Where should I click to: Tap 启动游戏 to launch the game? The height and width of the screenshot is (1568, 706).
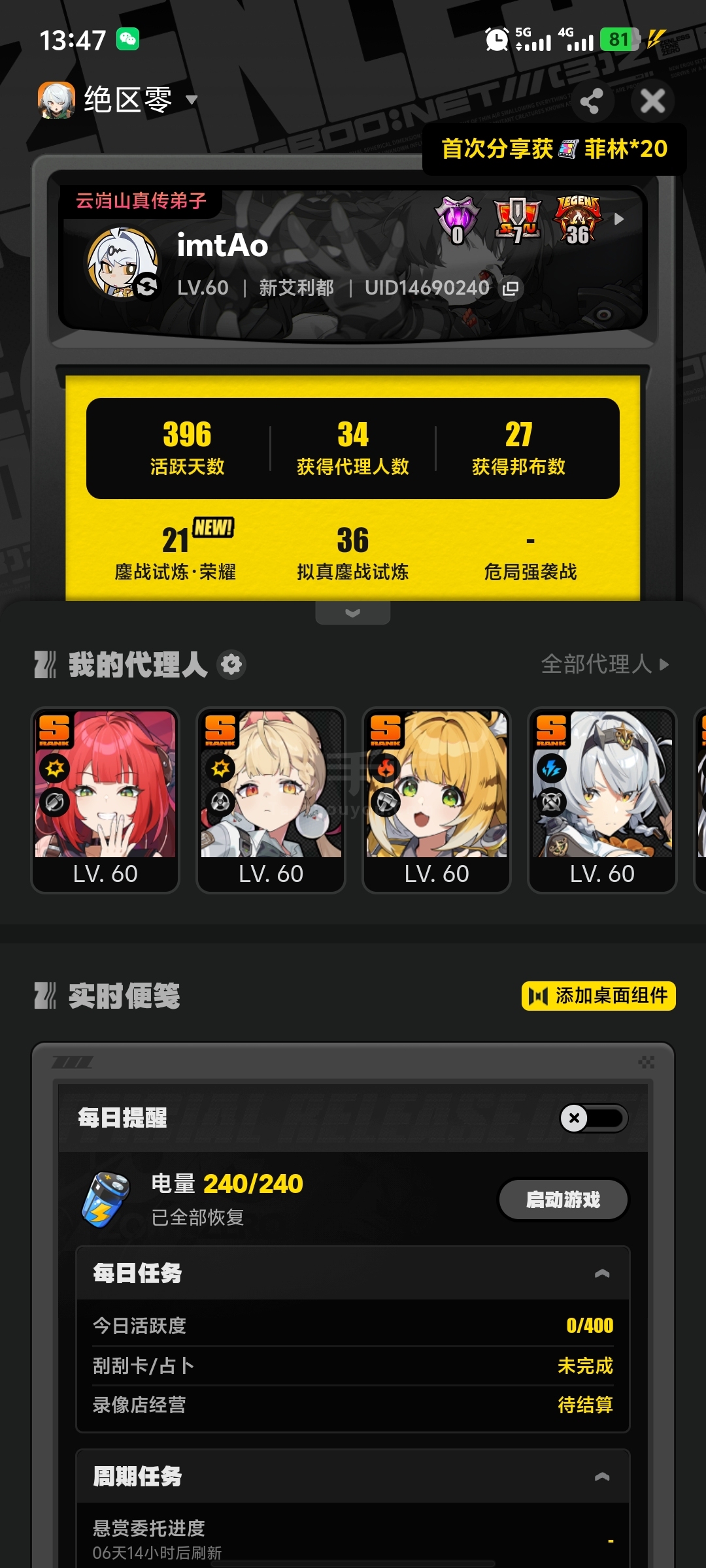563,1200
